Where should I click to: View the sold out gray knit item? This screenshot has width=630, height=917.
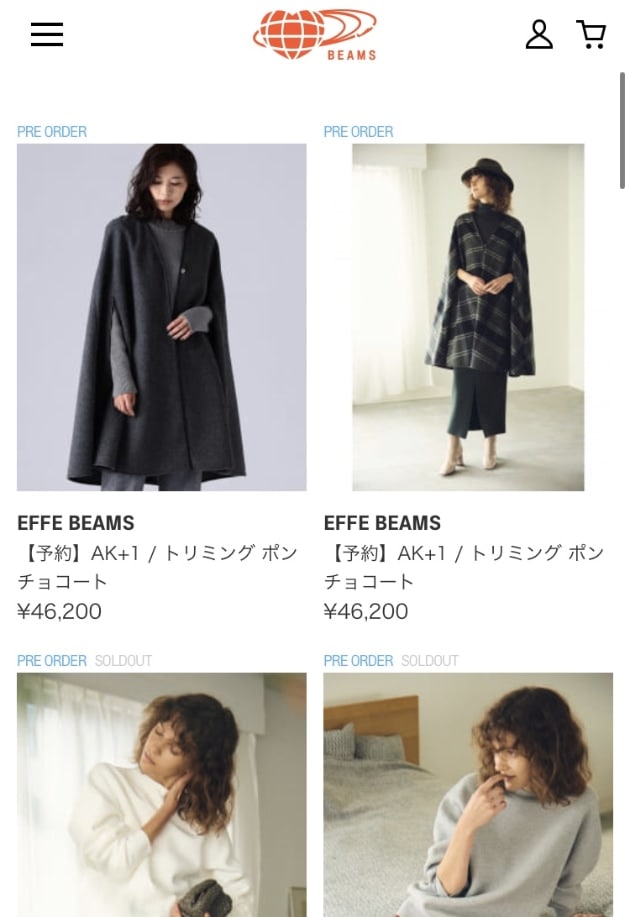pos(468,795)
